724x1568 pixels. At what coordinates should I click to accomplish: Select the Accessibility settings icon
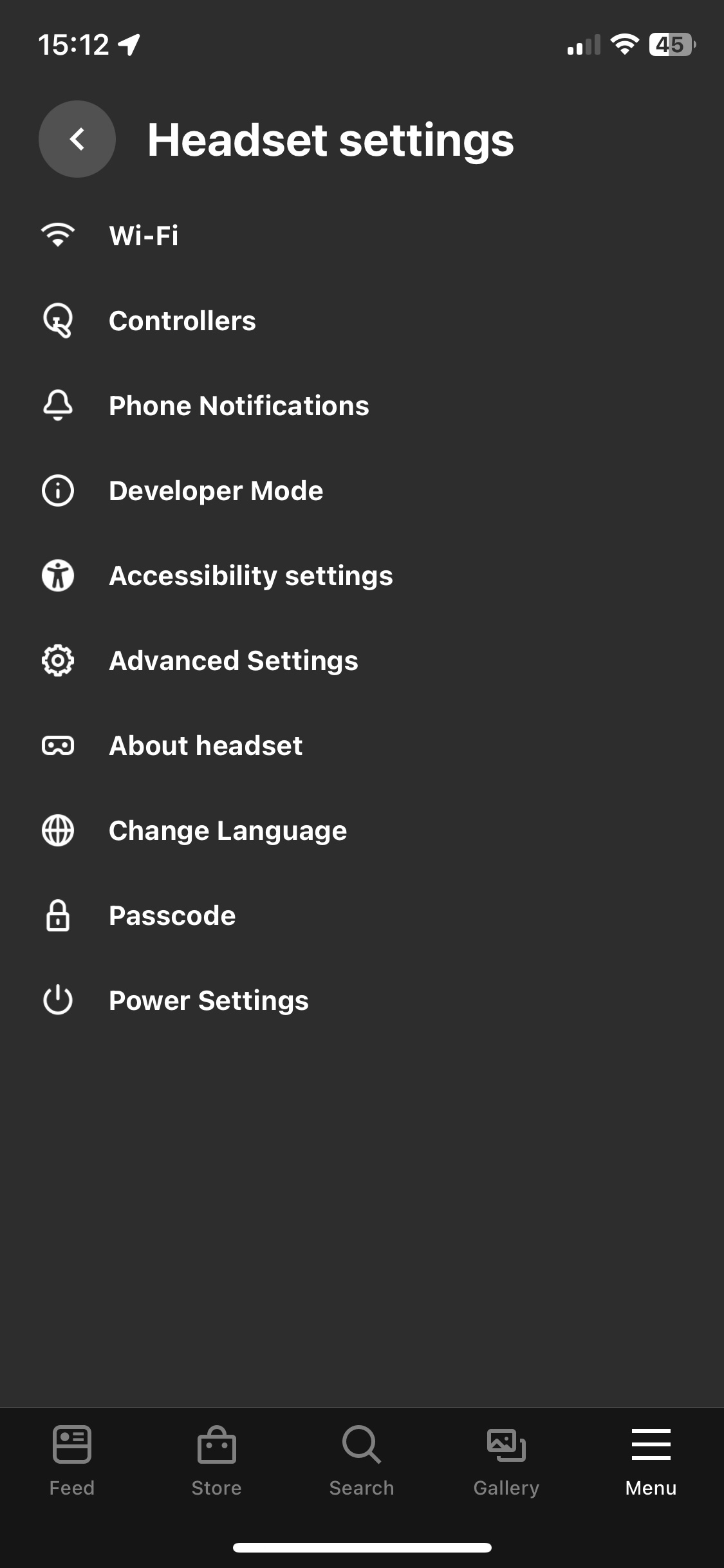(x=57, y=575)
